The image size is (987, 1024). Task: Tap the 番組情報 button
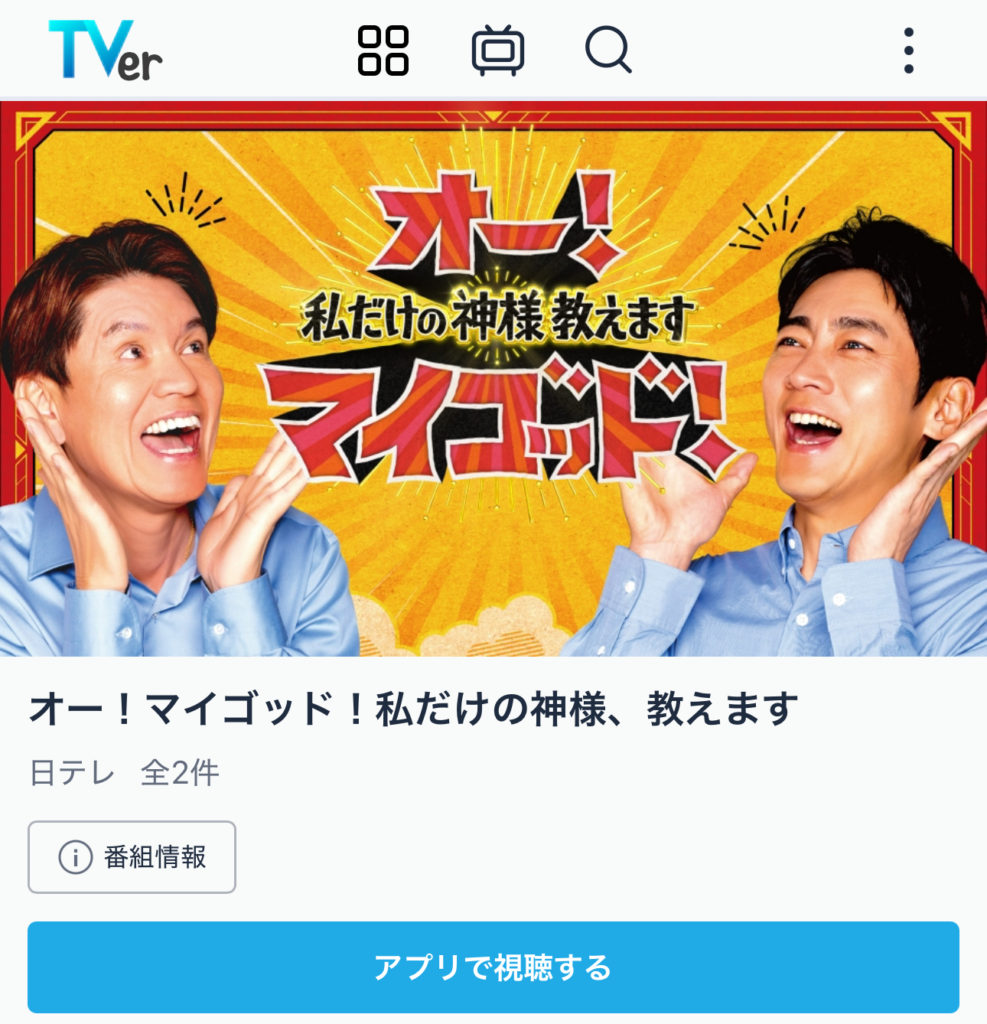point(132,857)
